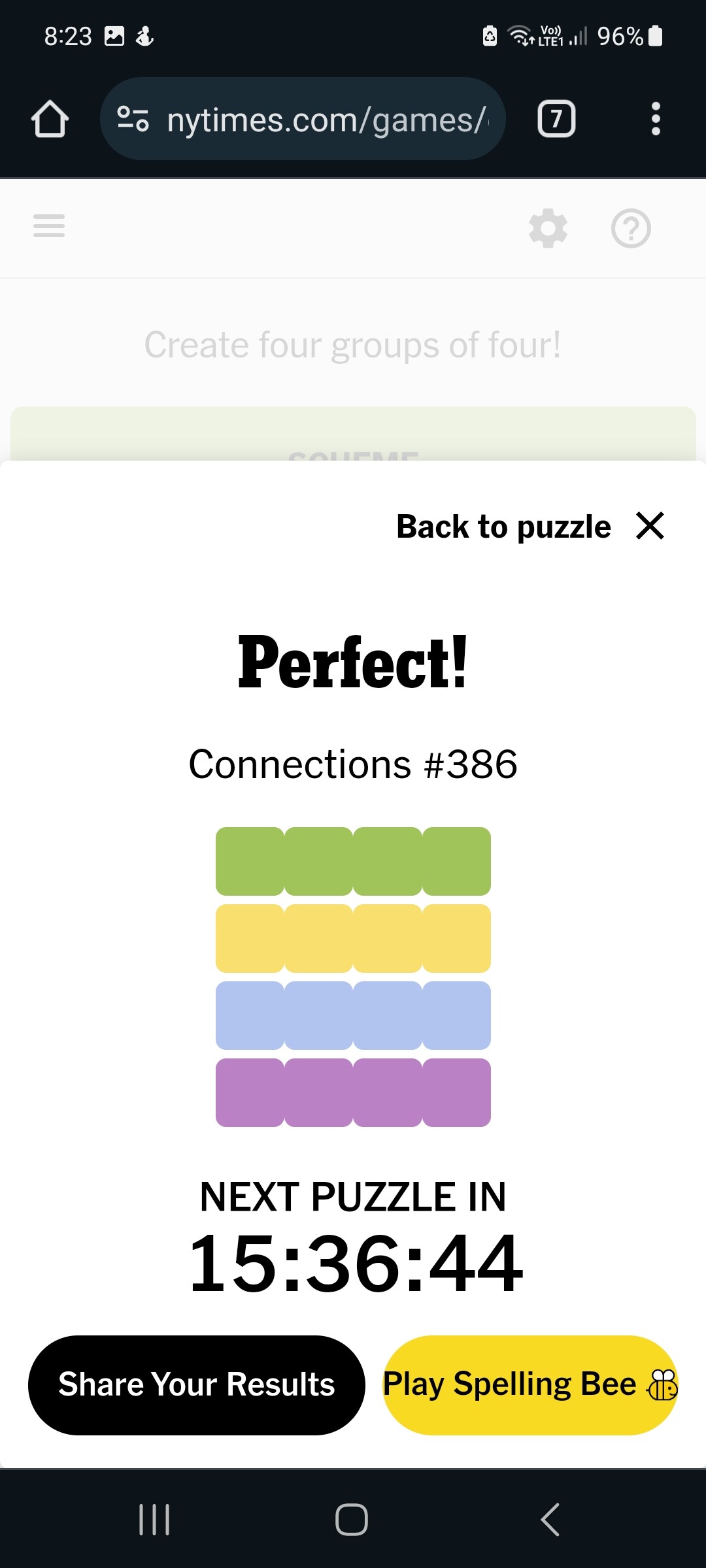
Task: Tap Back to puzzle
Action: point(503,527)
